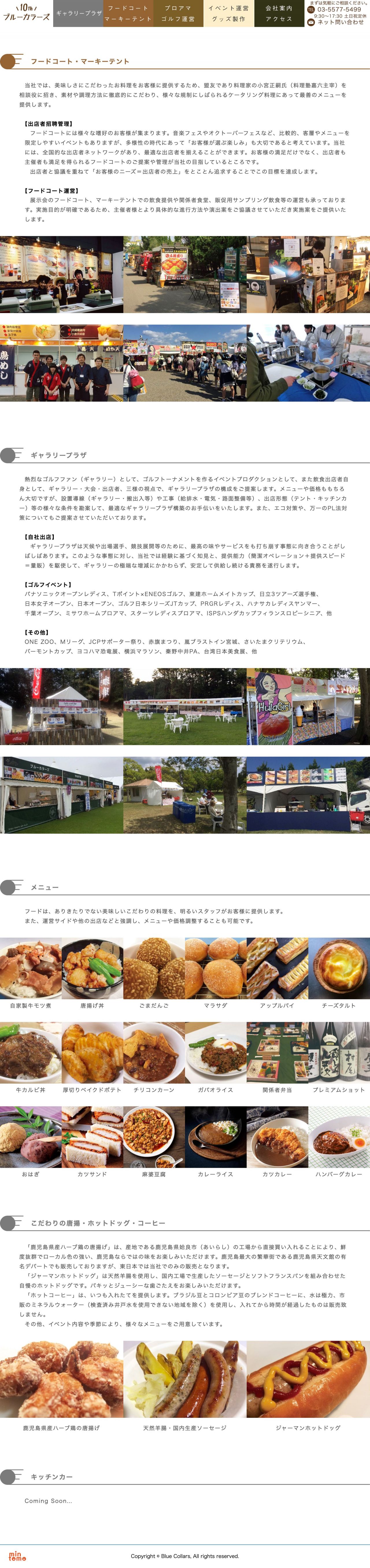
Task: Call the 03-5577-5499 phone number
Action: coord(338,10)
